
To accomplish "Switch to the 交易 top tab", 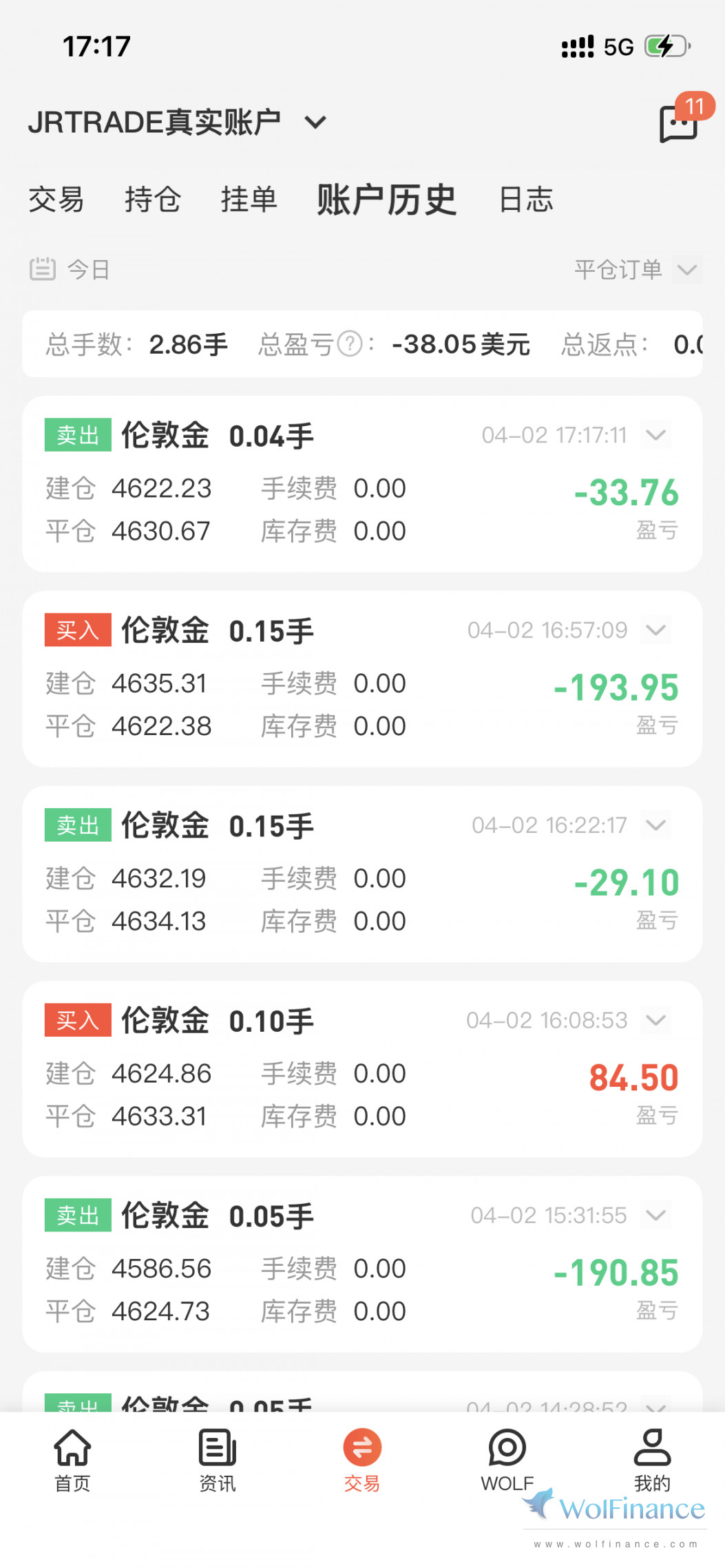I will point(56,200).
